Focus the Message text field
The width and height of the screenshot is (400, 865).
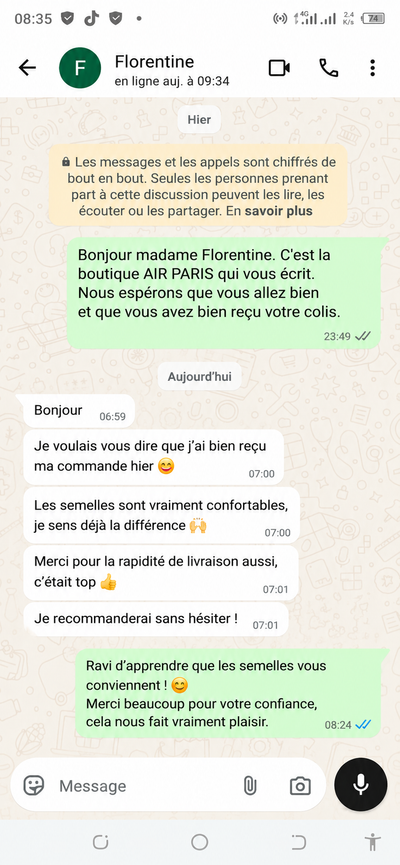(146, 786)
